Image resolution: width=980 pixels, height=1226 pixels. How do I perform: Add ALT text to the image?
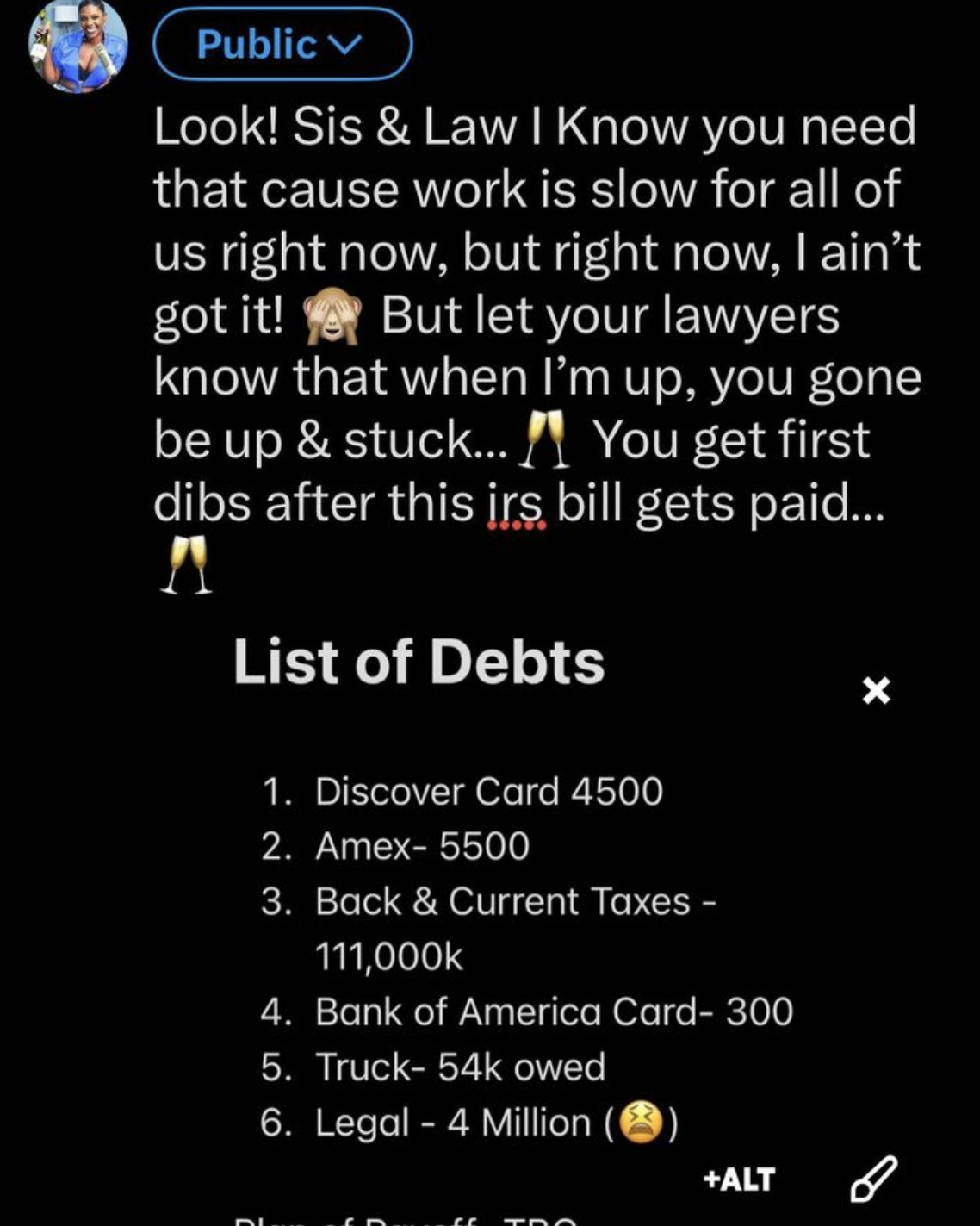(x=739, y=1179)
